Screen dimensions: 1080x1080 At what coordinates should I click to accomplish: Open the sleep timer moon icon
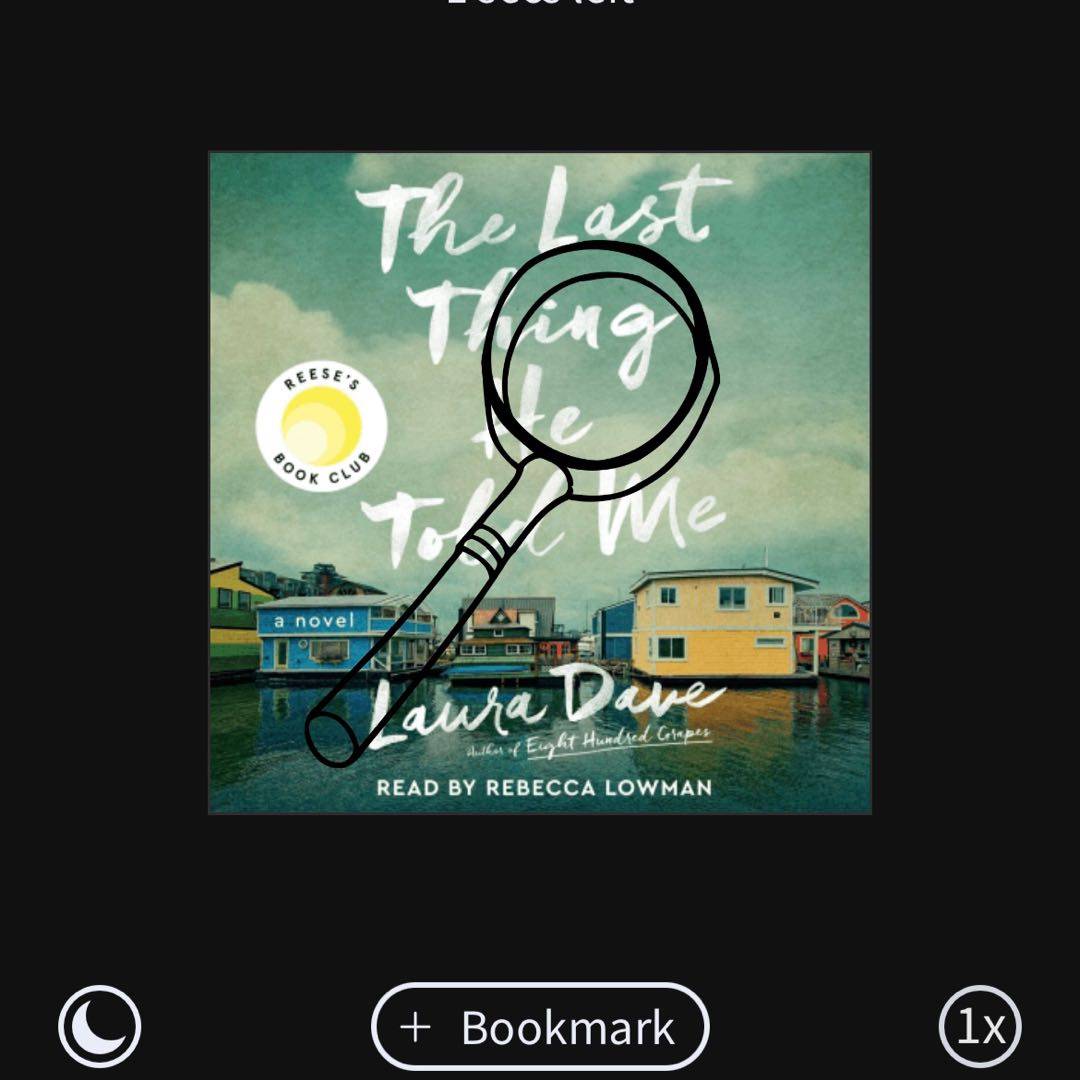point(99,1027)
